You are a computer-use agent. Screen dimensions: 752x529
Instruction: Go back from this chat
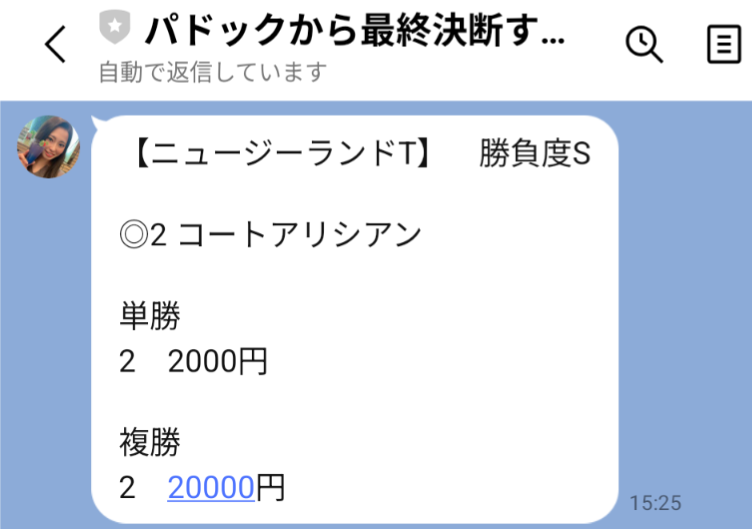tap(56, 45)
